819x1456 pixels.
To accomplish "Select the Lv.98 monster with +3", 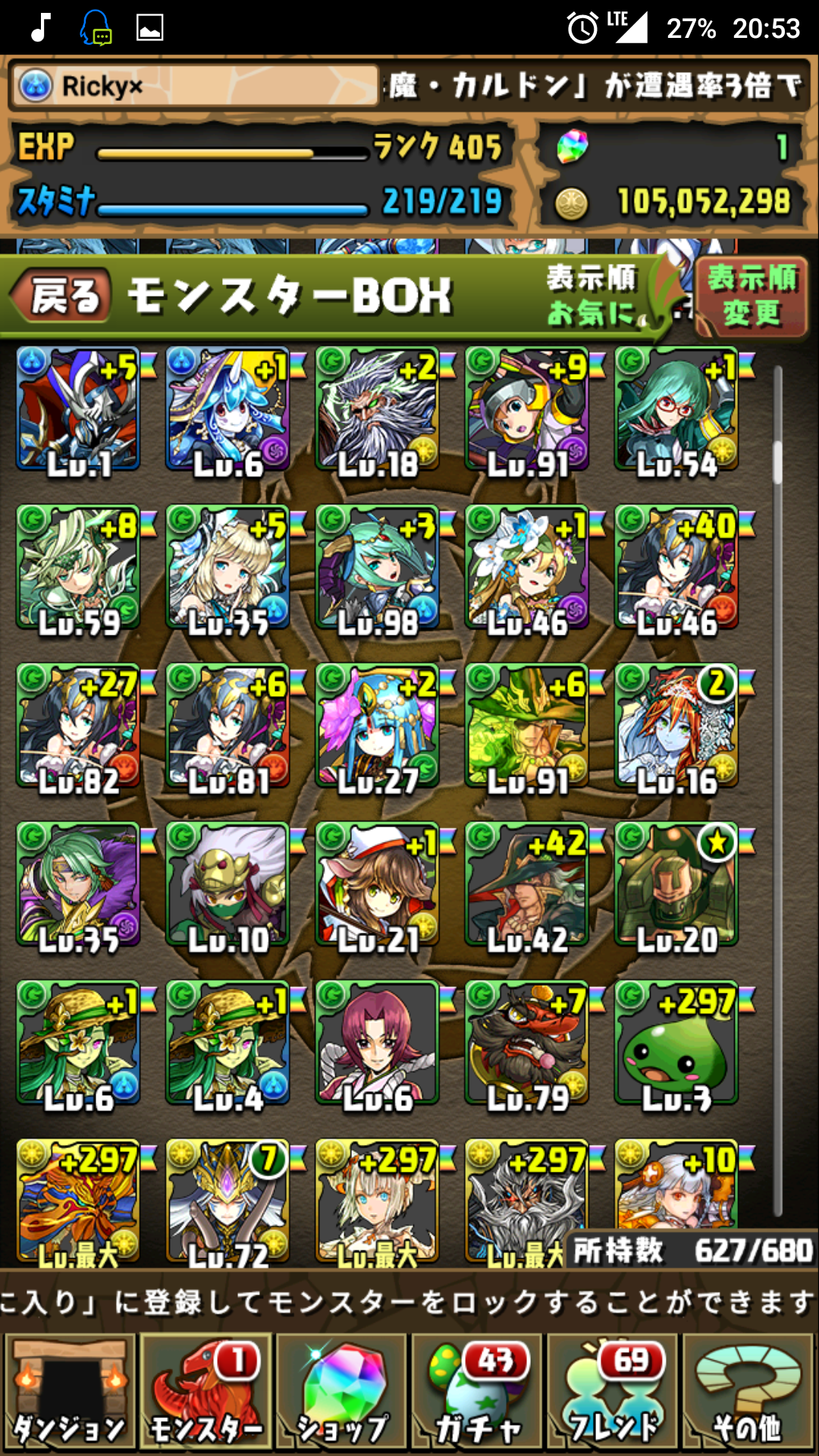I will pos(377,569).
